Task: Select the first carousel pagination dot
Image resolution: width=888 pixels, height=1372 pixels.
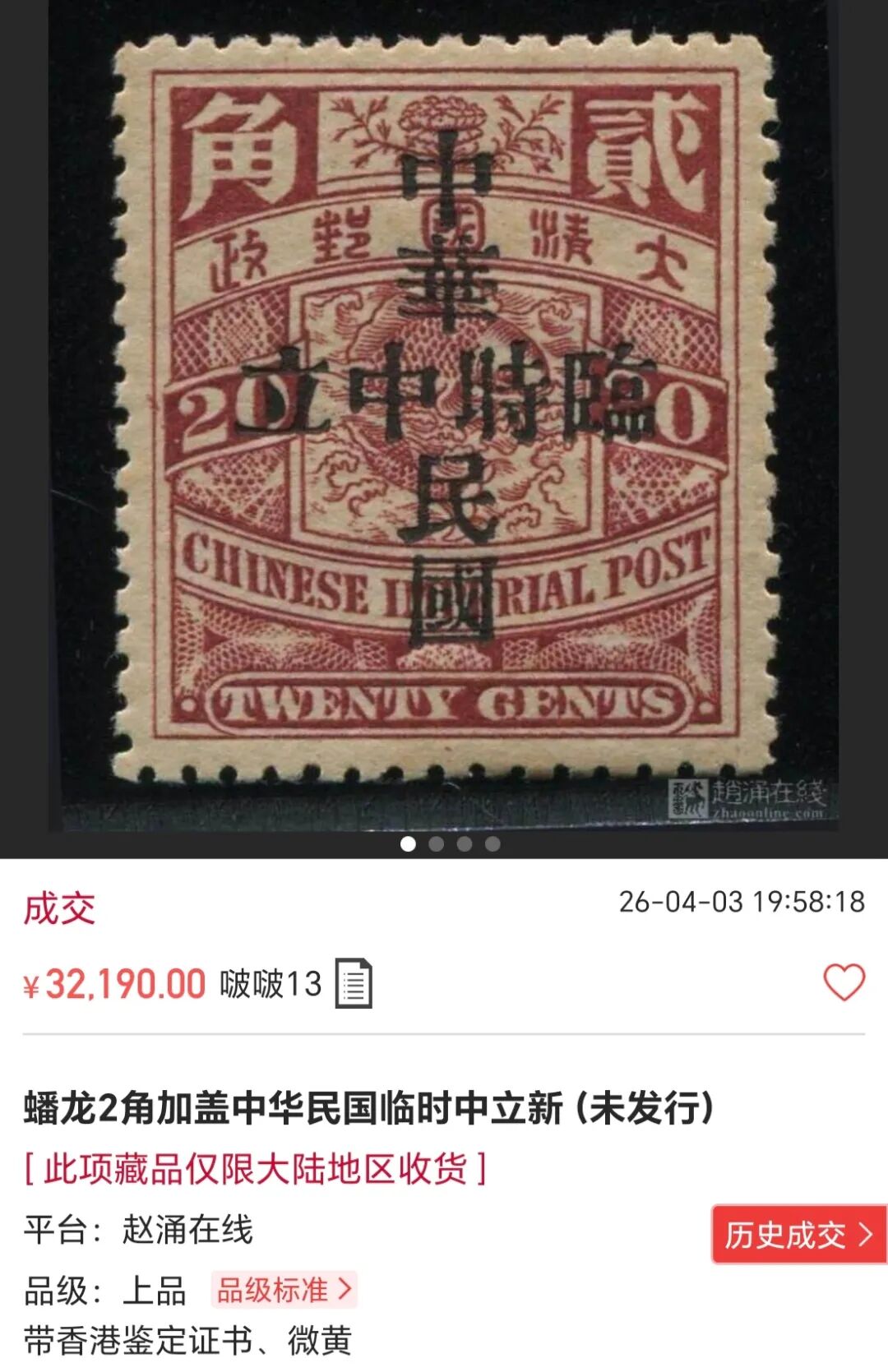Action: point(409,842)
